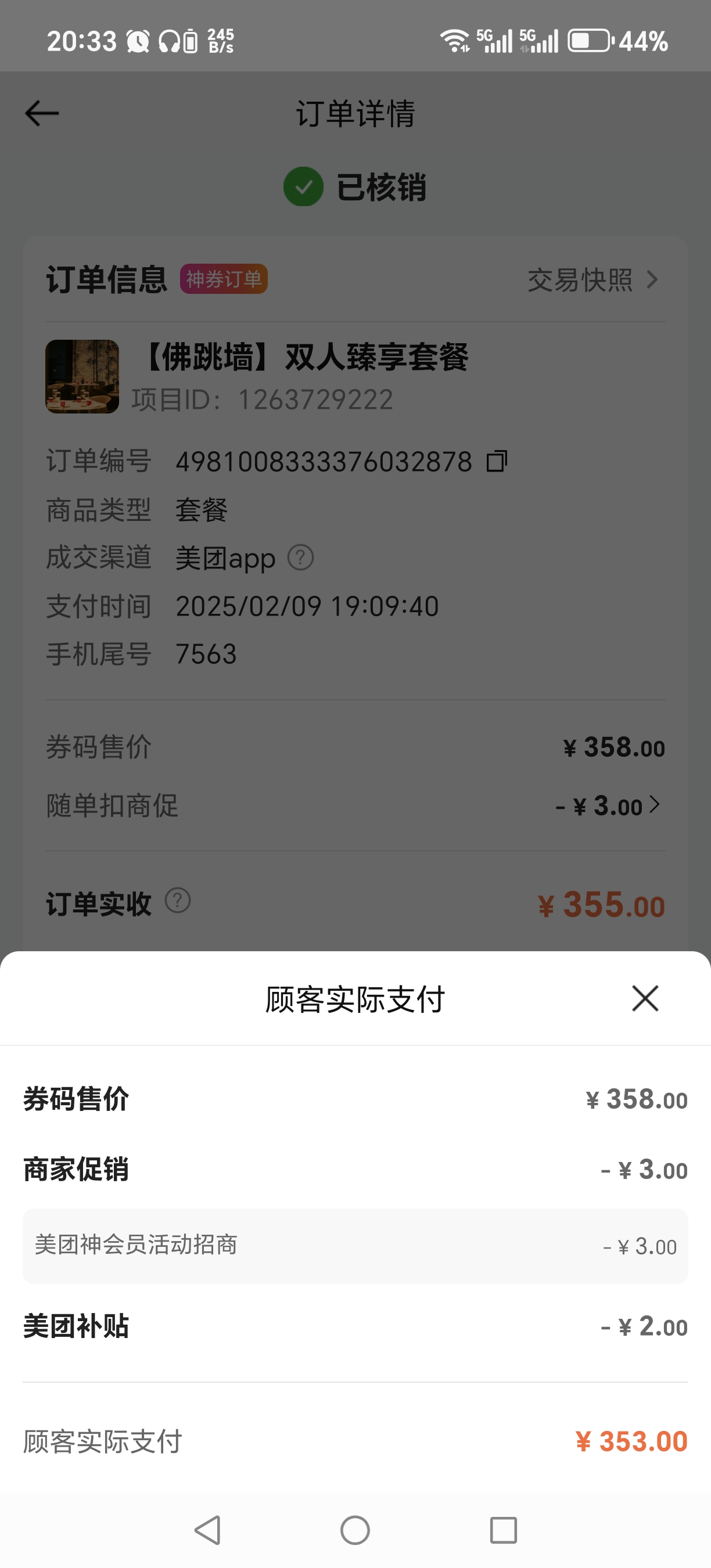The width and height of the screenshot is (711, 1568).
Task: Tap the system home button
Action: [355, 1530]
